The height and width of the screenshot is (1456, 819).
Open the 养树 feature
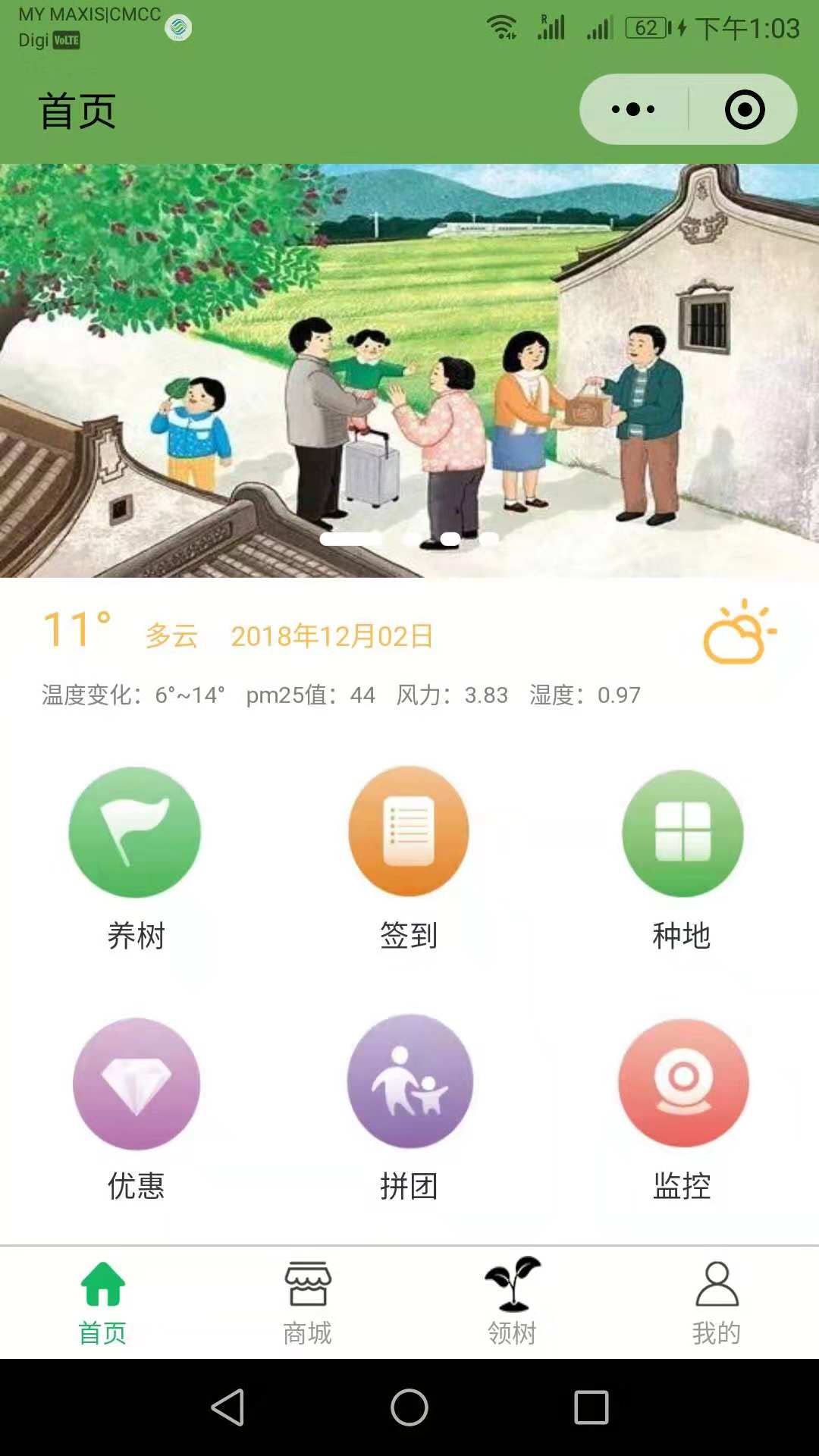[x=136, y=858]
